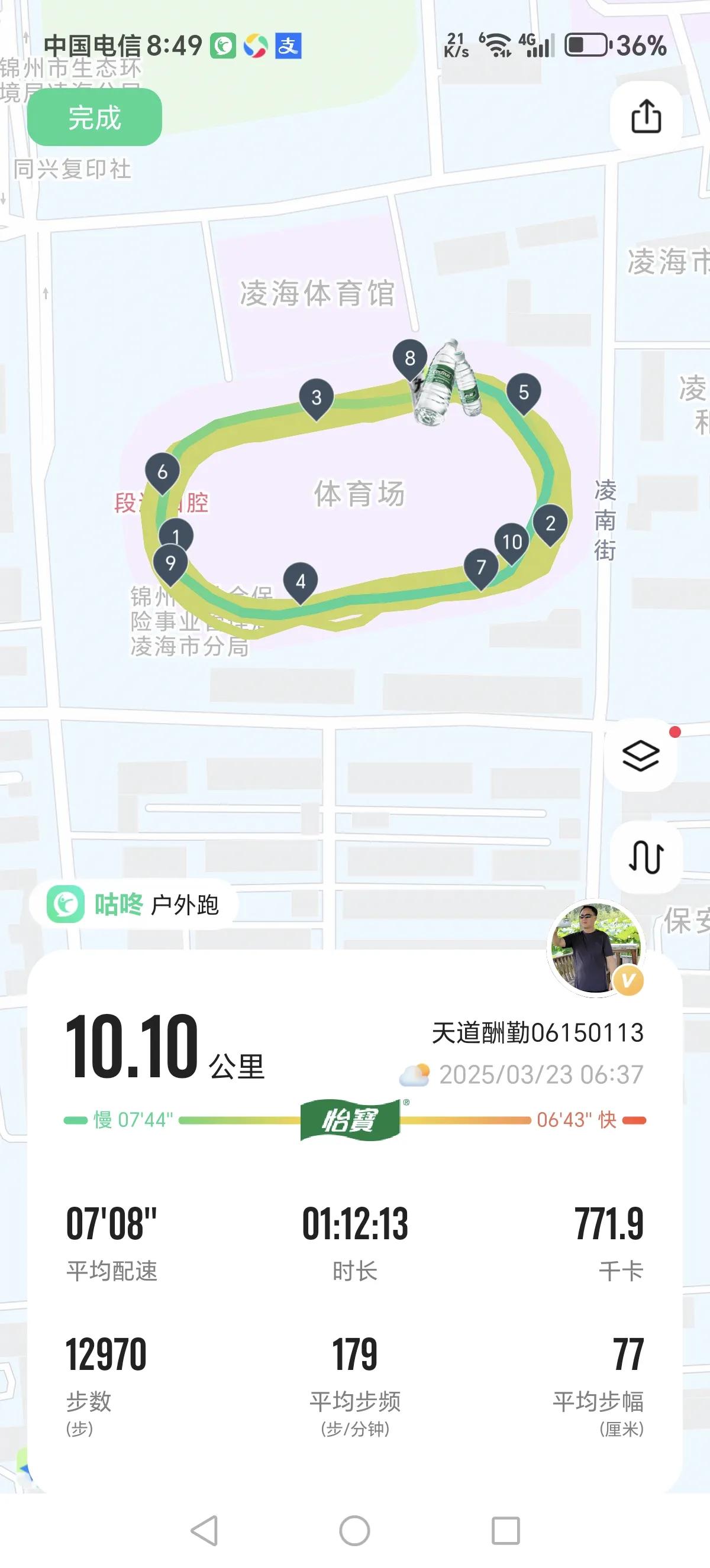
Task: Tap the Codoon (咕咚) app logo icon
Action: (66, 906)
